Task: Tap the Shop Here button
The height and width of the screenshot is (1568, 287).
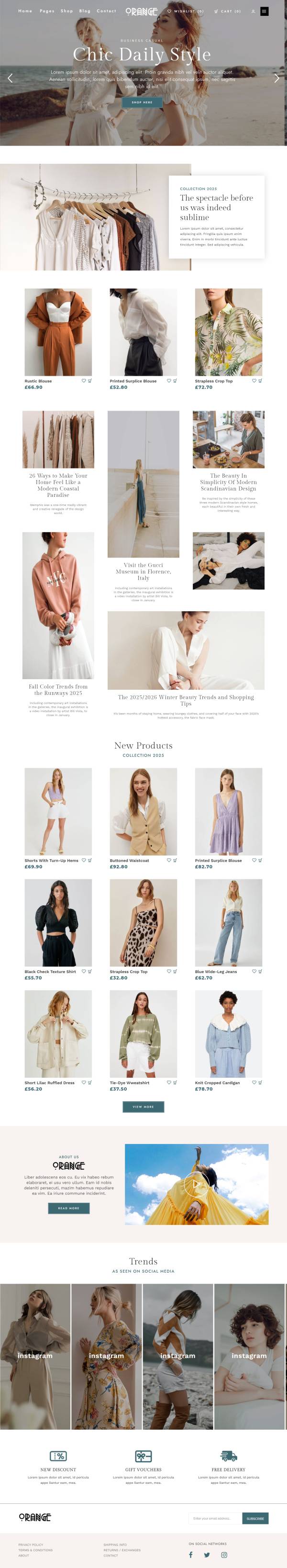Action: pos(142,102)
